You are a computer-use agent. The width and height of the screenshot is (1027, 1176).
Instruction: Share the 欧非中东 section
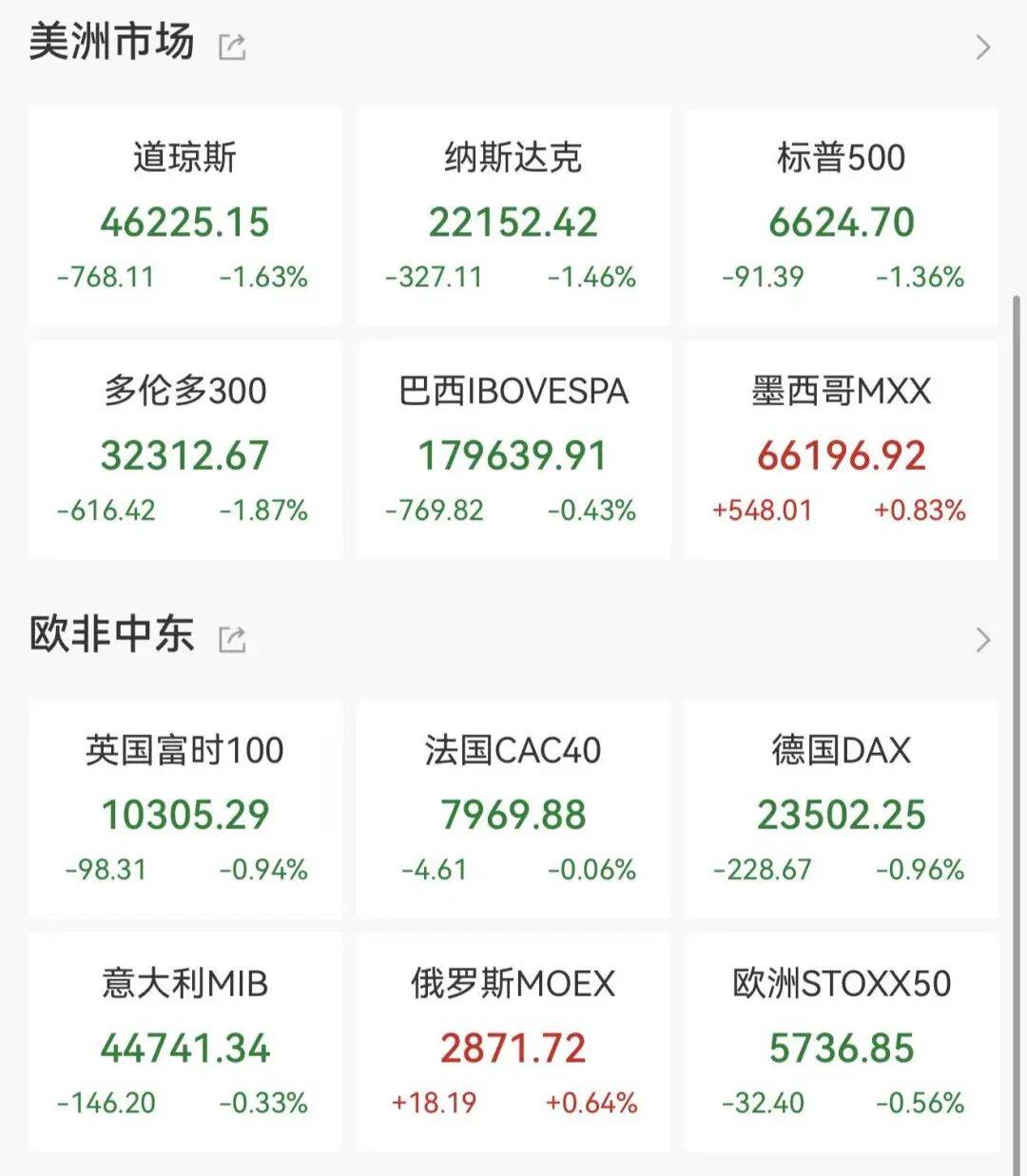tap(232, 639)
